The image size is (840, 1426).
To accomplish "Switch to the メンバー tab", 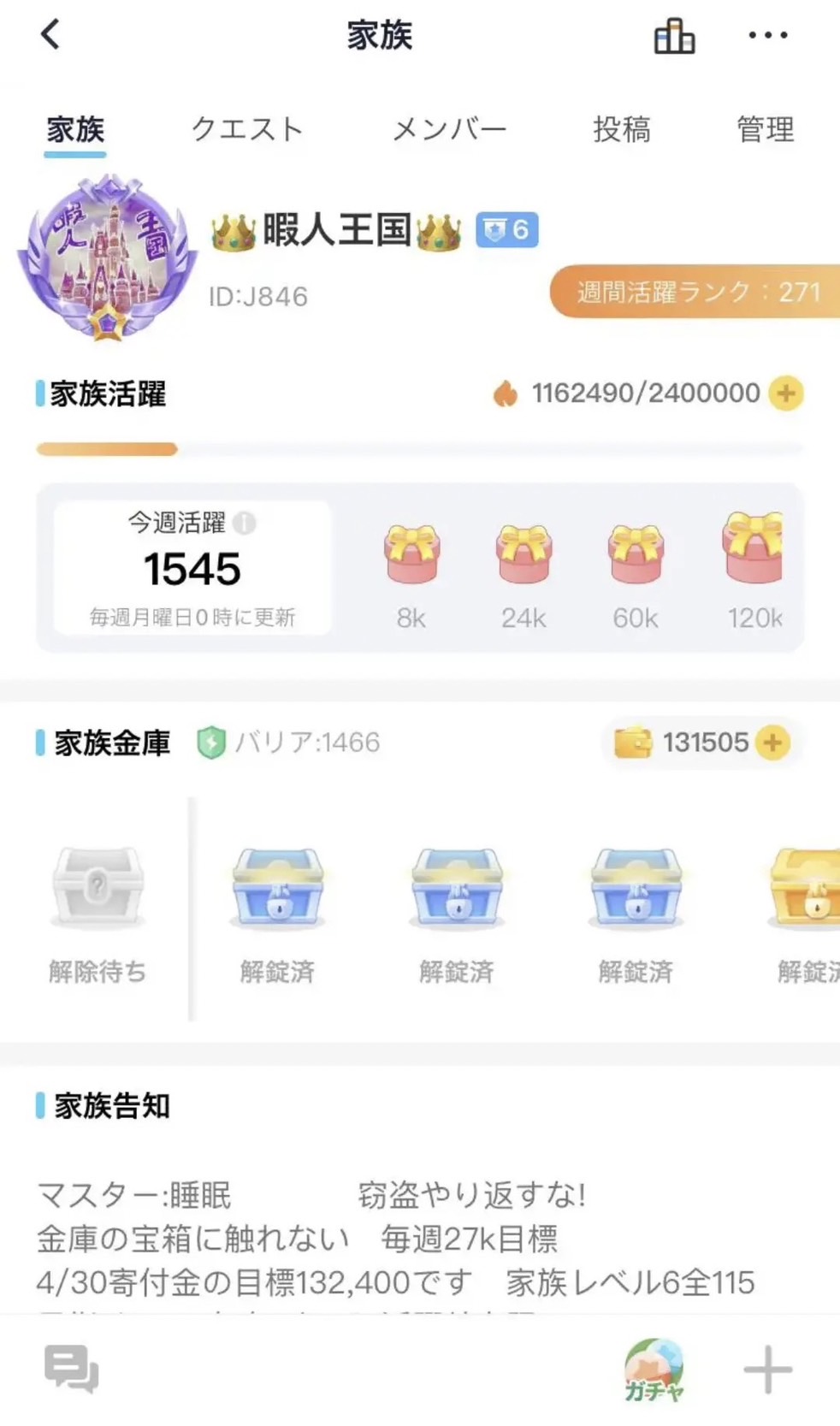I will point(449,129).
